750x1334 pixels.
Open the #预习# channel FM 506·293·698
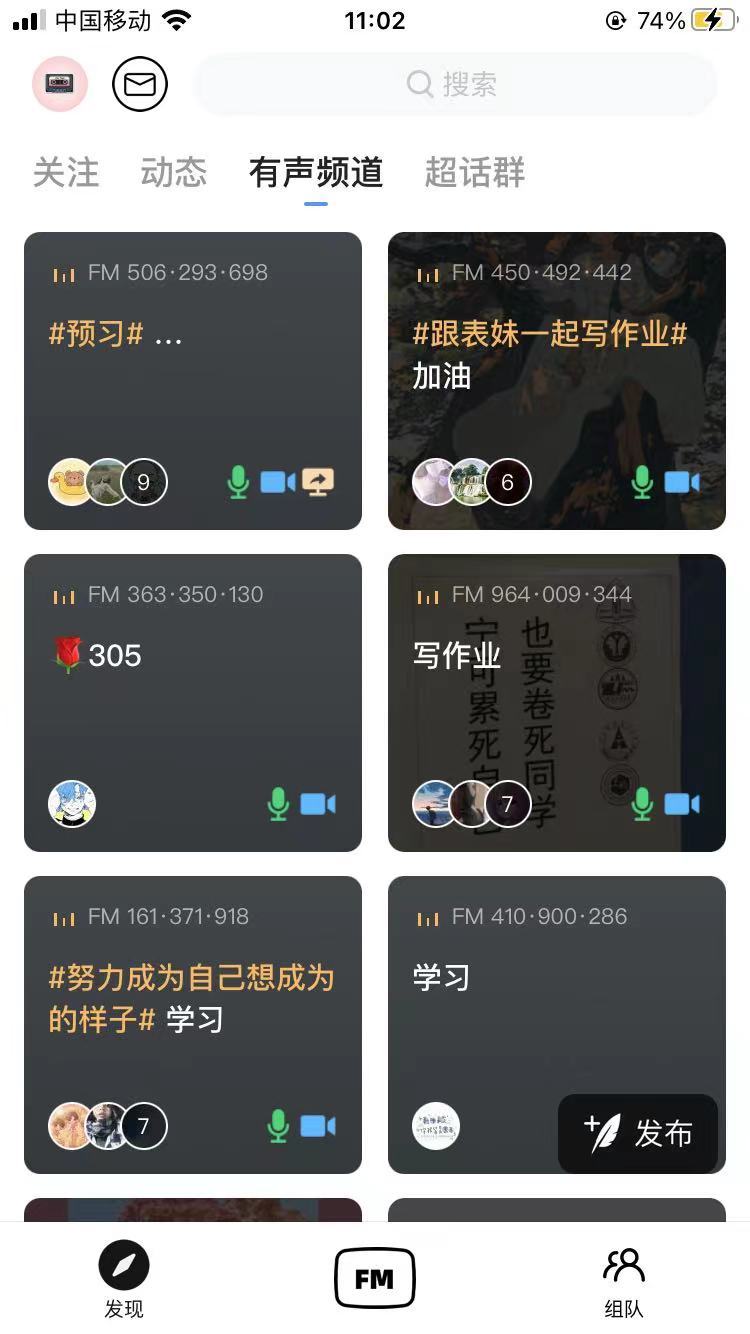tap(193, 380)
